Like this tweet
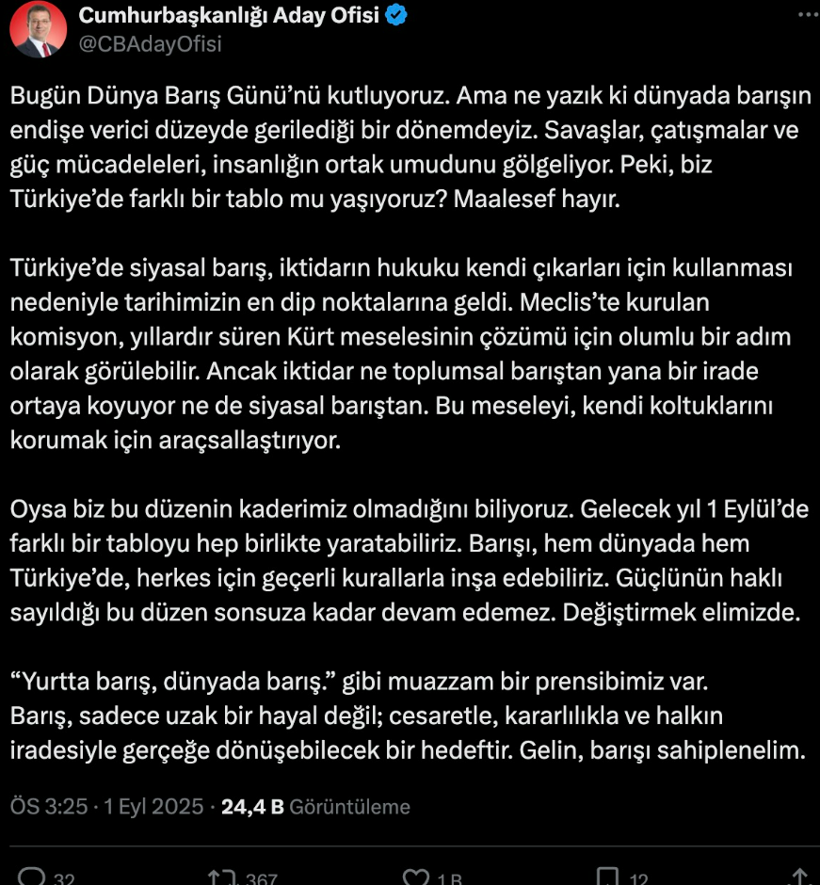 tap(417, 877)
